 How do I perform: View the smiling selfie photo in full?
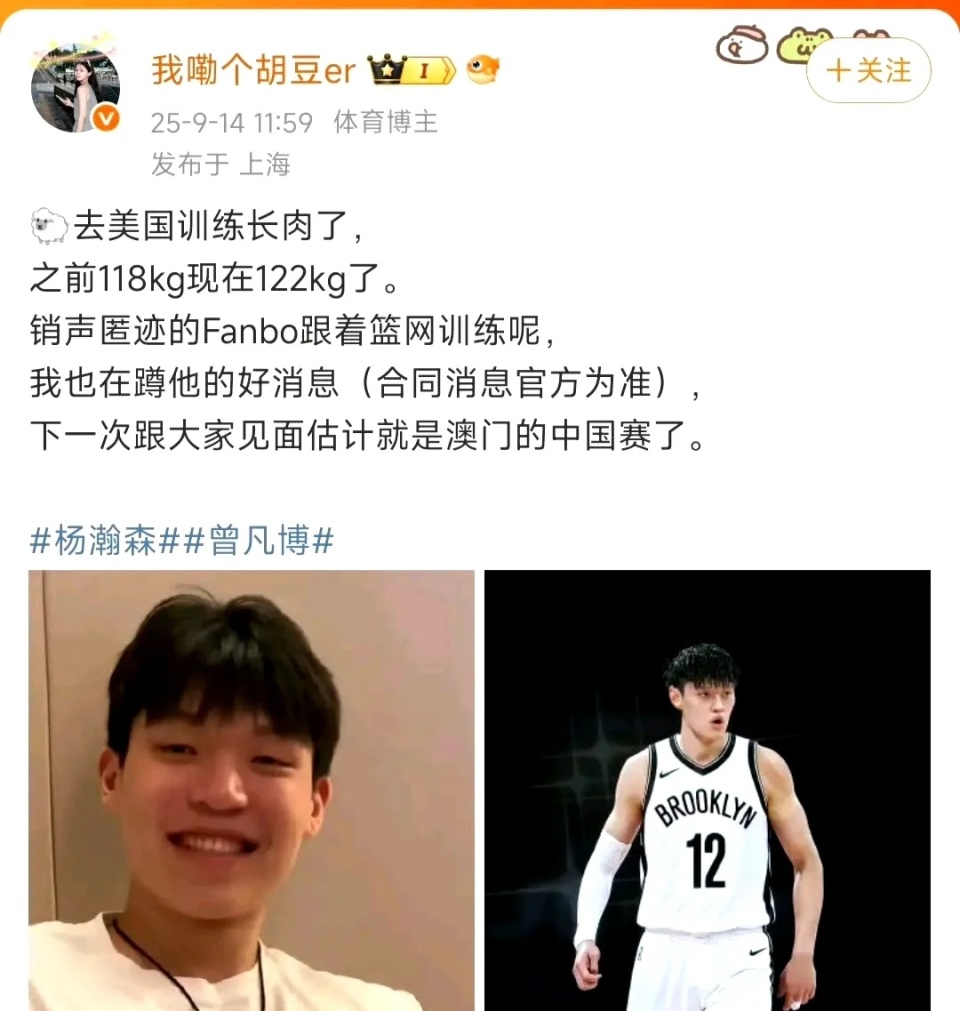(251, 790)
